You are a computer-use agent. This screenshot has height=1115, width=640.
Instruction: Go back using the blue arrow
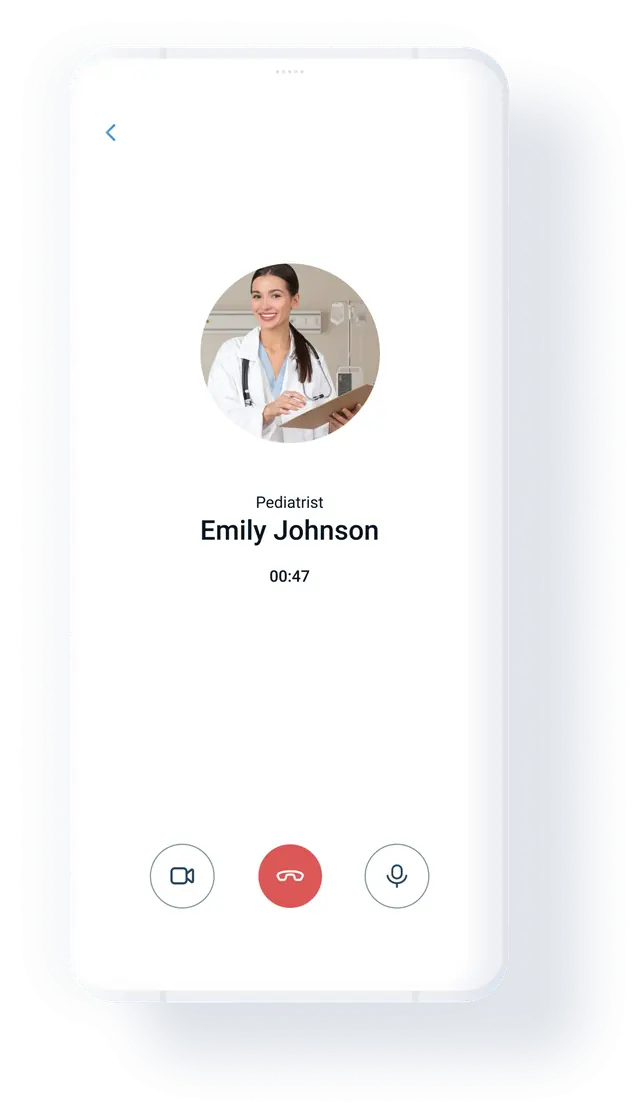(111, 132)
